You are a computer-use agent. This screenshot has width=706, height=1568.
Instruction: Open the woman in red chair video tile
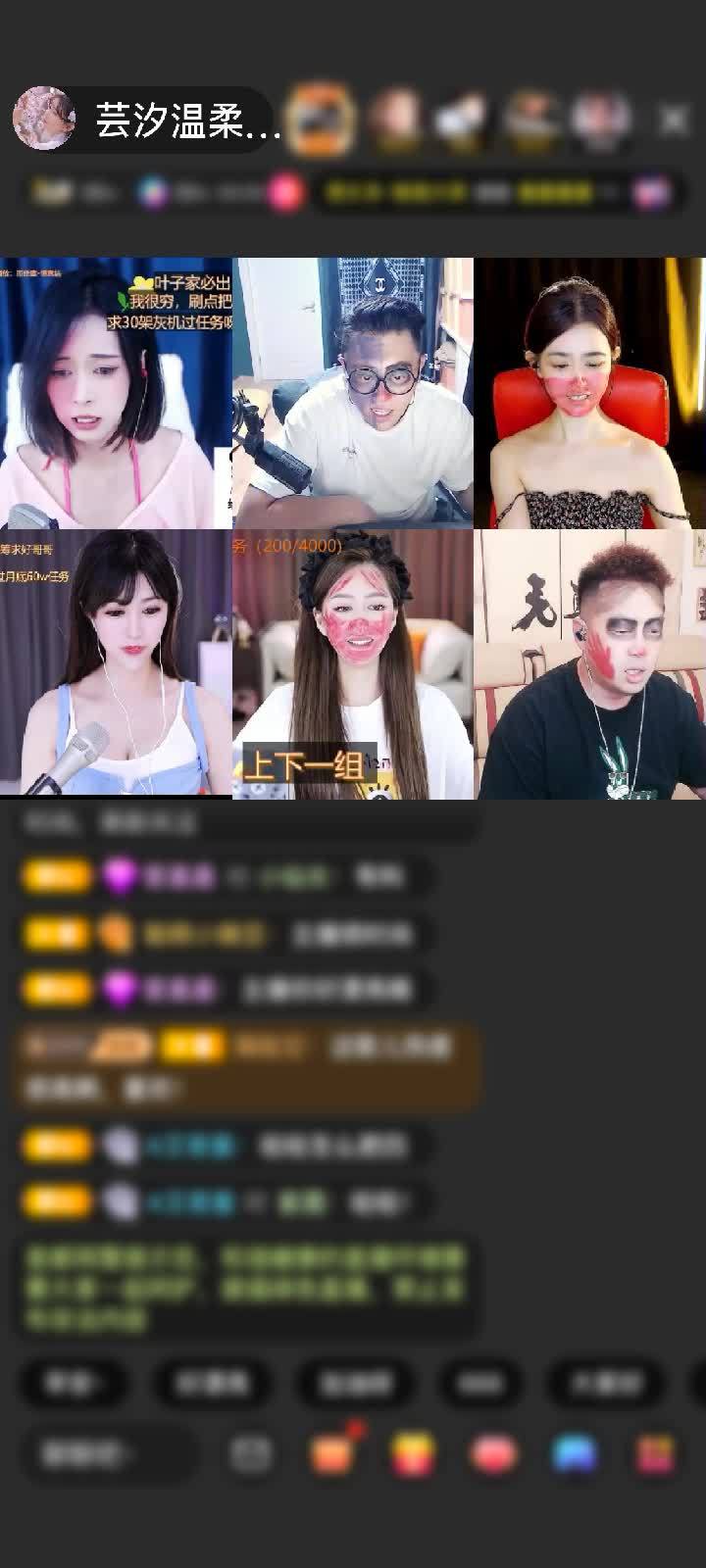(589, 393)
